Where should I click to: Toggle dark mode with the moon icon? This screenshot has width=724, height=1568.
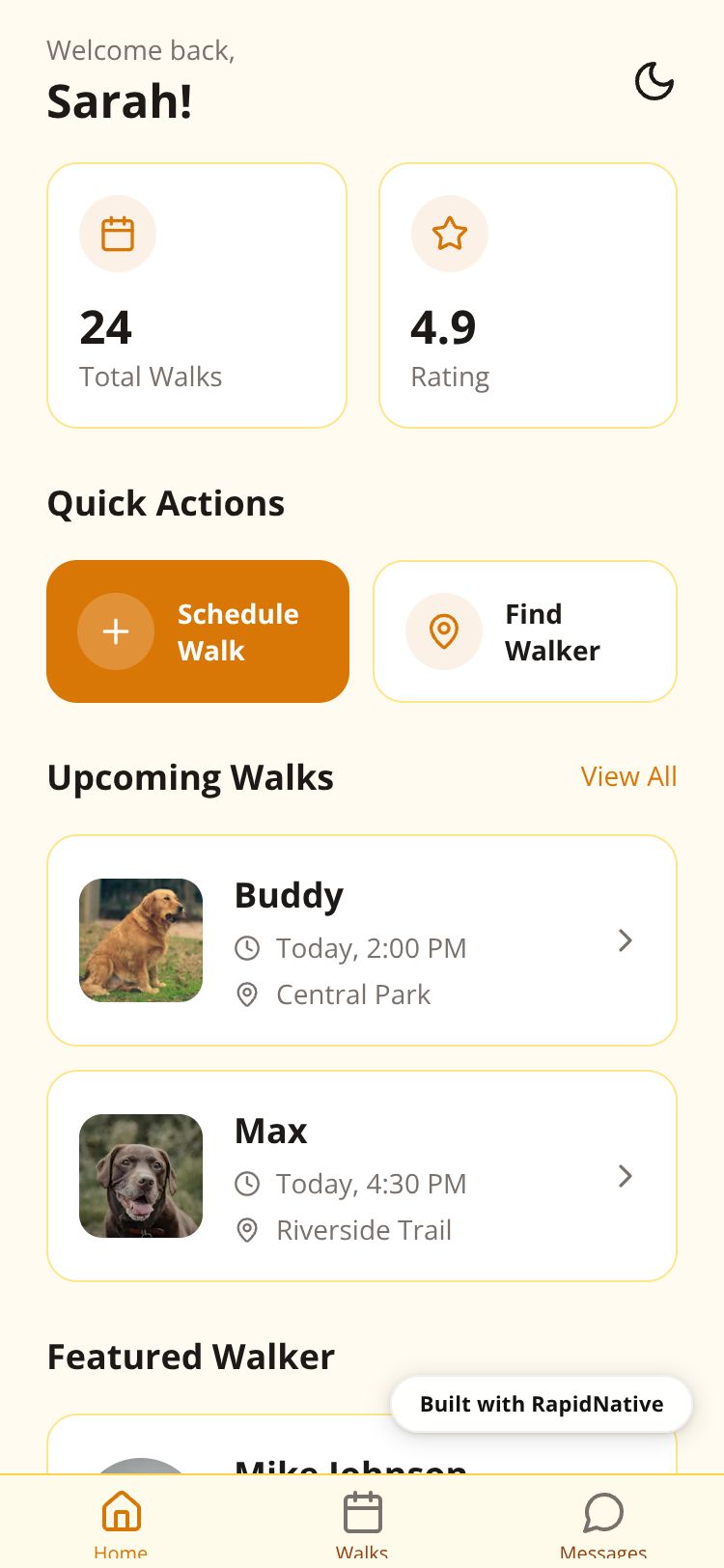(x=654, y=81)
